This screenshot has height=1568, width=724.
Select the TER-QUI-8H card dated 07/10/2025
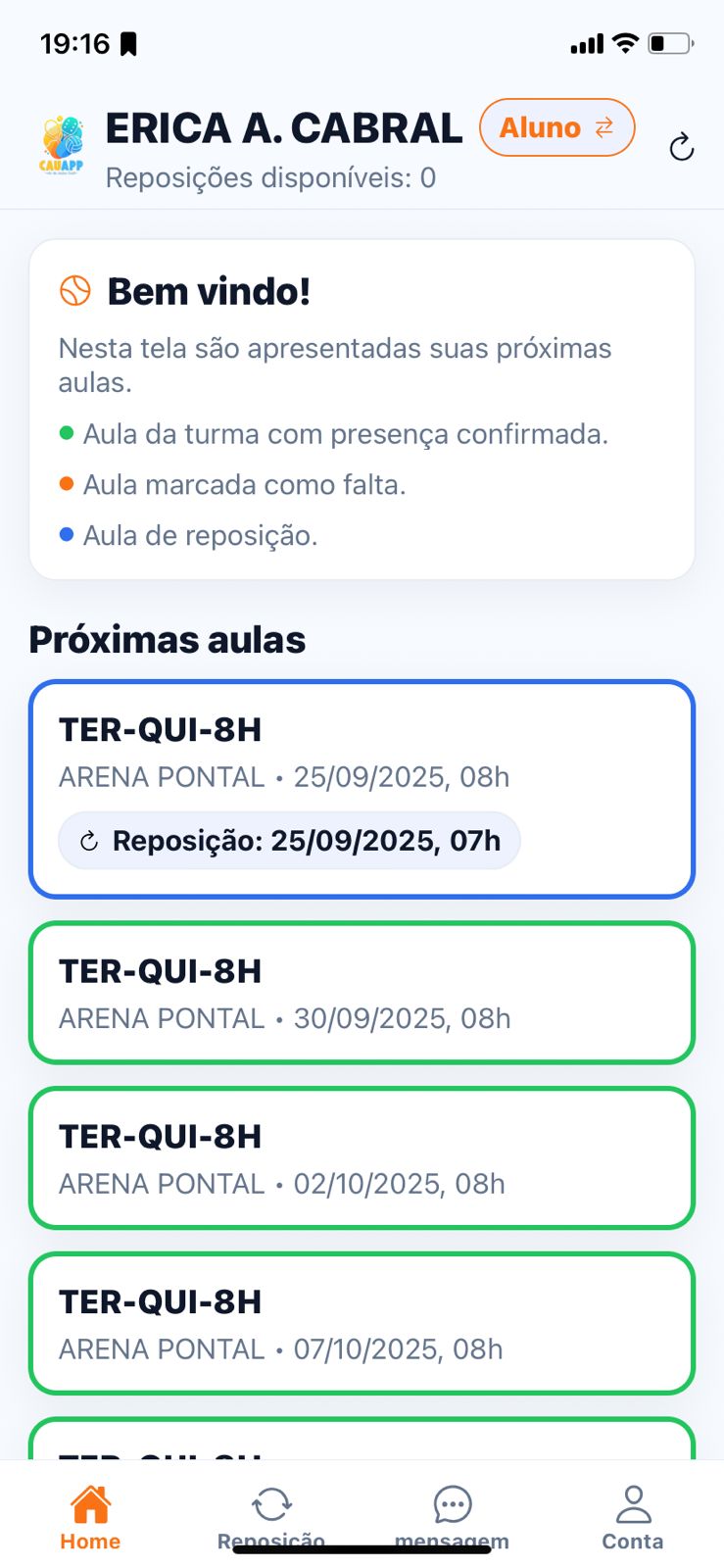(x=362, y=1323)
